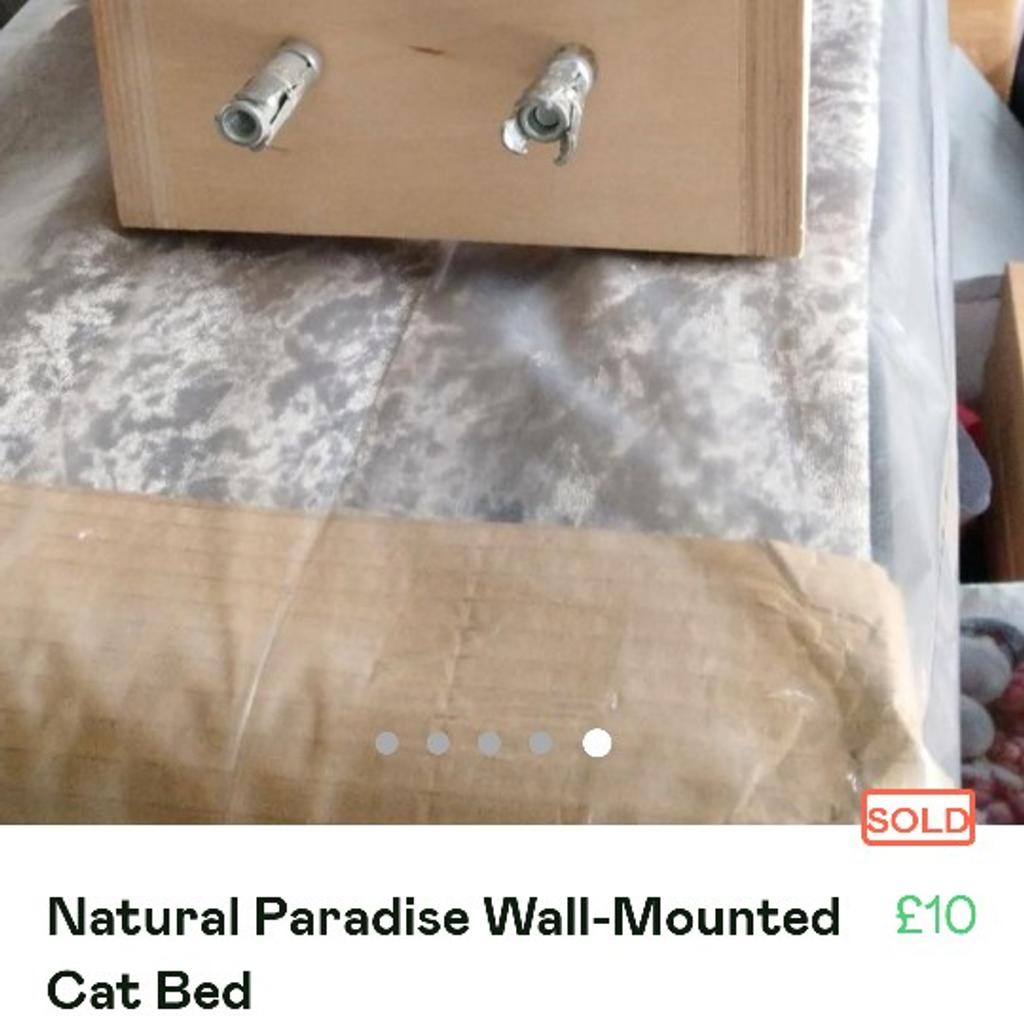The width and height of the screenshot is (1024, 1024).
Task: Open the cat bed photo in full view
Action: click(x=480, y=400)
